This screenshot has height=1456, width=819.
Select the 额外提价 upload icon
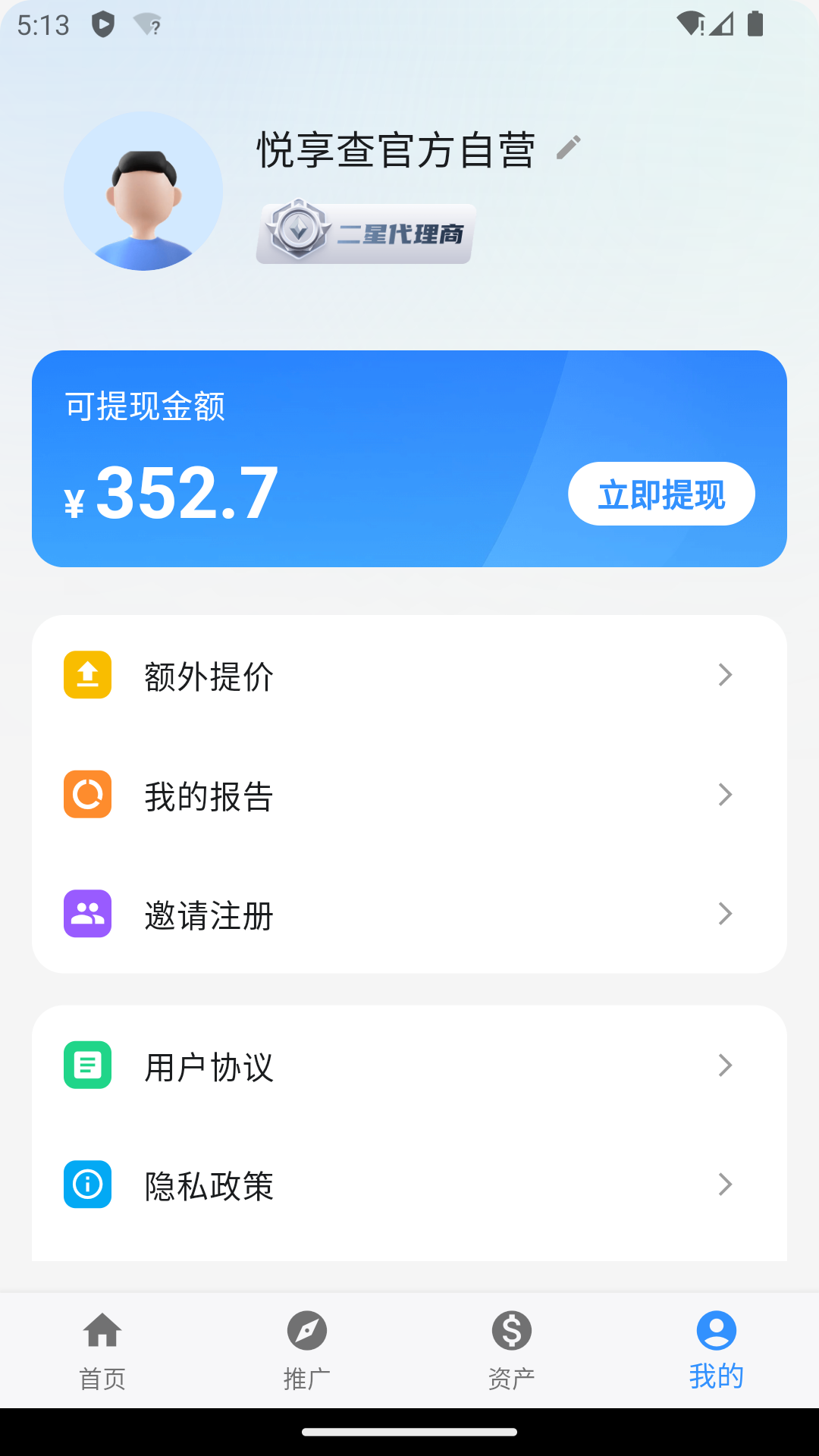[x=86, y=675]
